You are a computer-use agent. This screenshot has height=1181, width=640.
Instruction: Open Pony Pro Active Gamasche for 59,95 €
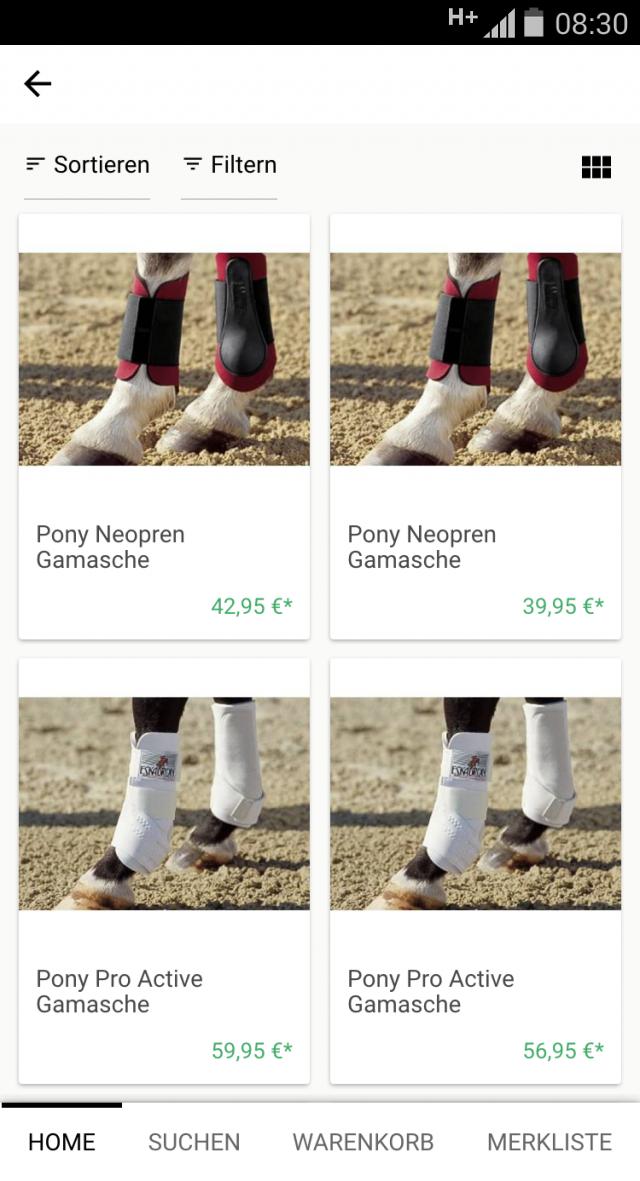tap(164, 870)
